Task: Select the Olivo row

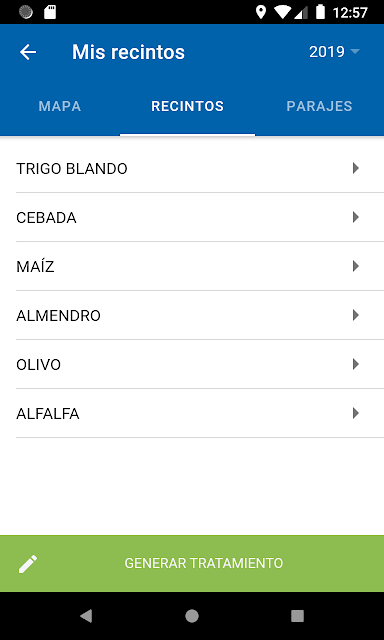Action: pyautogui.click(x=192, y=364)
